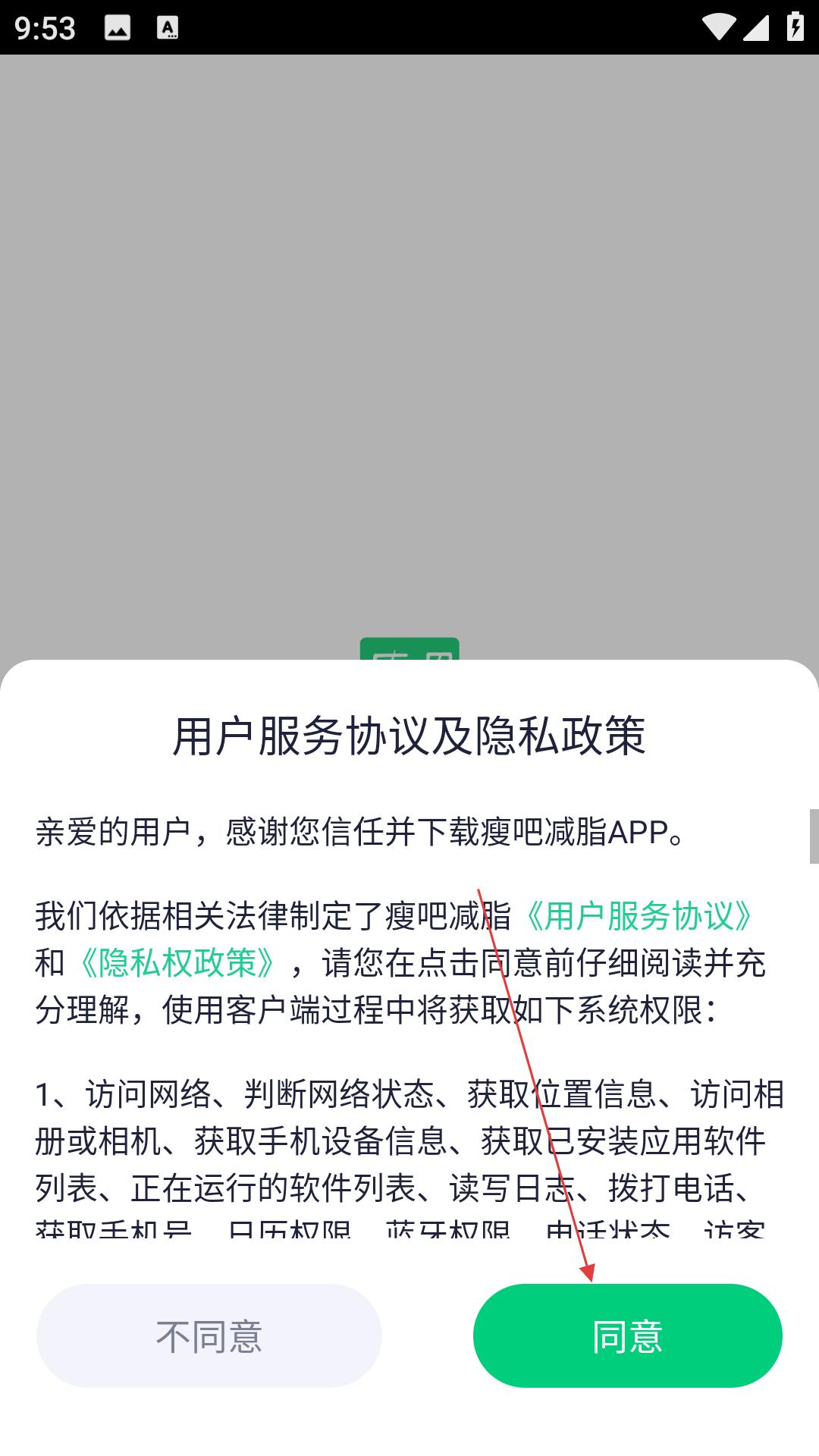The height and width of the screenshot is (1456, 819).
Task: Tap the green 同意 button
Action: (627, 1335)
